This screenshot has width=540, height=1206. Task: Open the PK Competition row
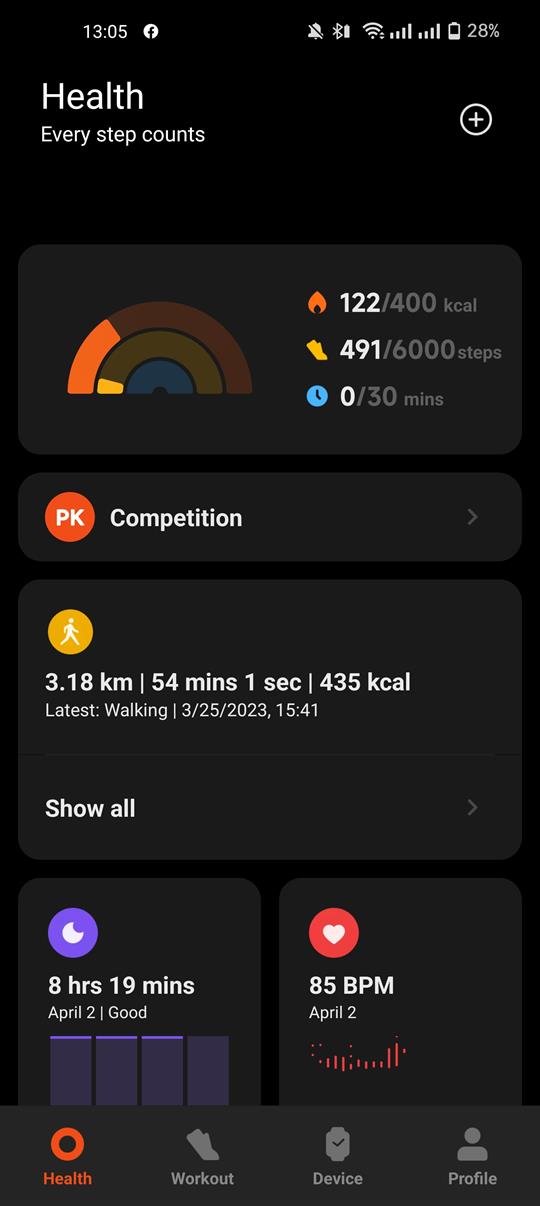click(270, 517)
